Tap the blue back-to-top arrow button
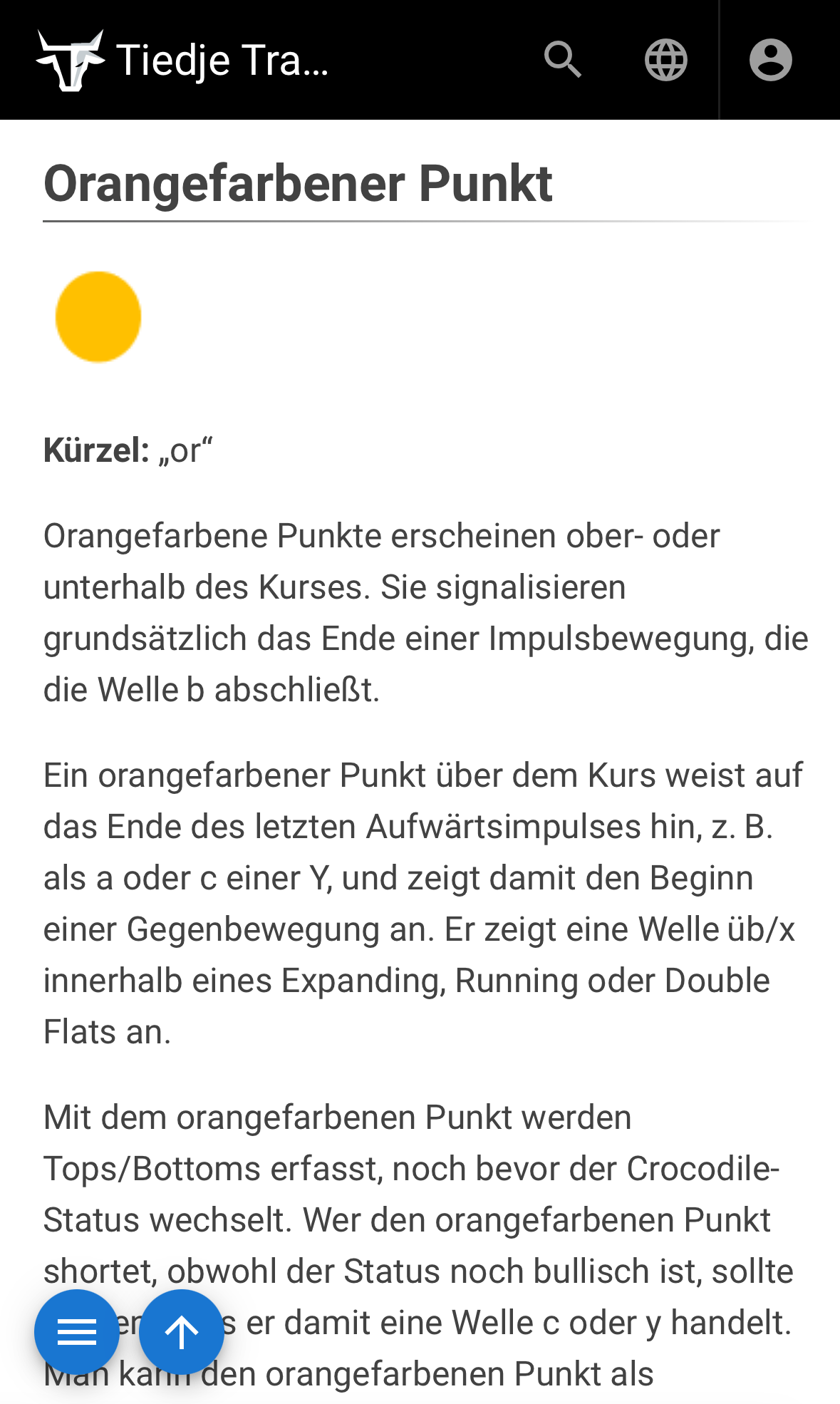The width and height of the screenshot is (840, 1404). point(182,1331)
